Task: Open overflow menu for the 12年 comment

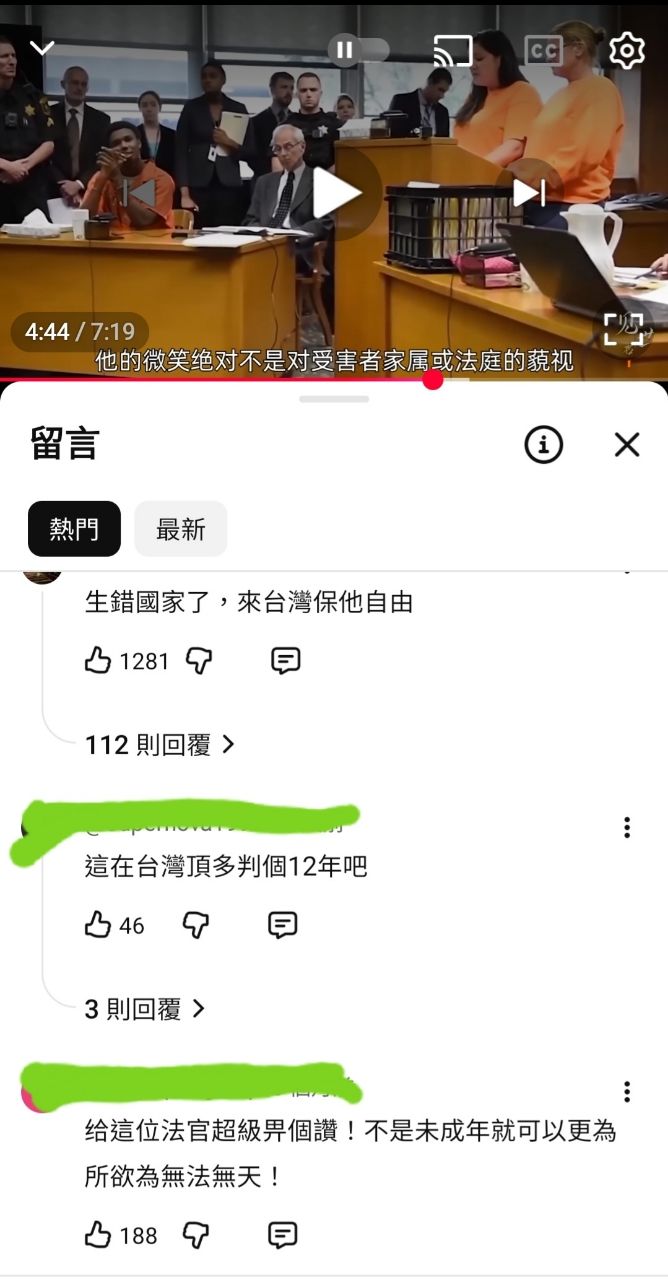Action: 626,827
